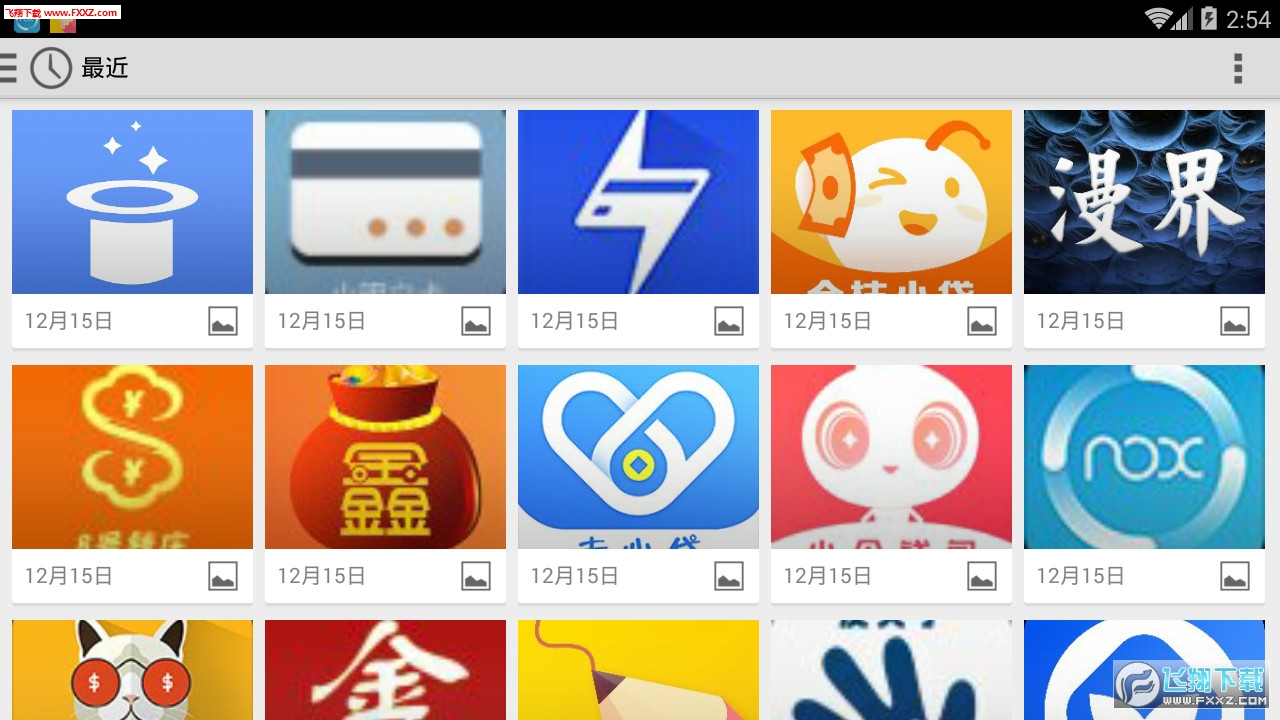Open the magic hat image tile
The height and width of the screenshot is (720, 1280).
132,202
